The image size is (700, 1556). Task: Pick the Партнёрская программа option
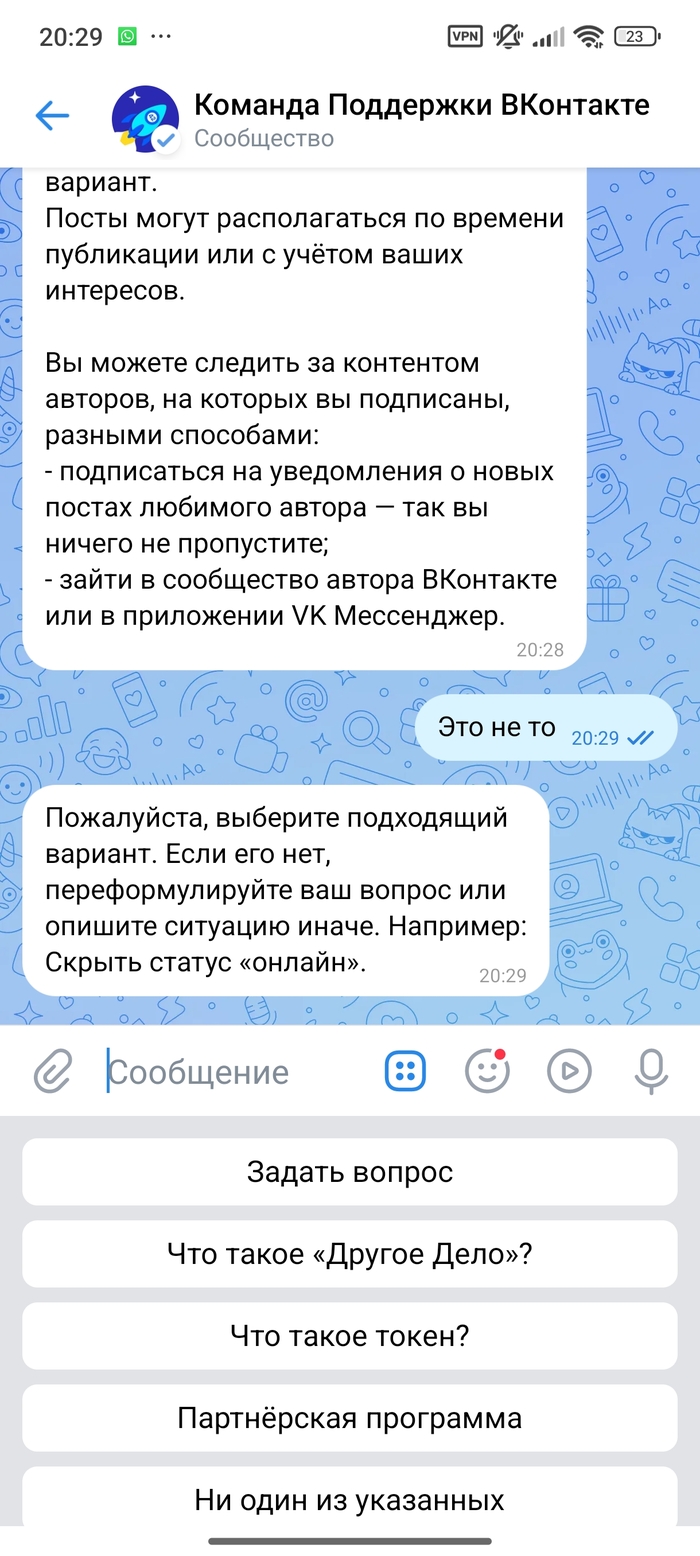[x=350, y=1418]
